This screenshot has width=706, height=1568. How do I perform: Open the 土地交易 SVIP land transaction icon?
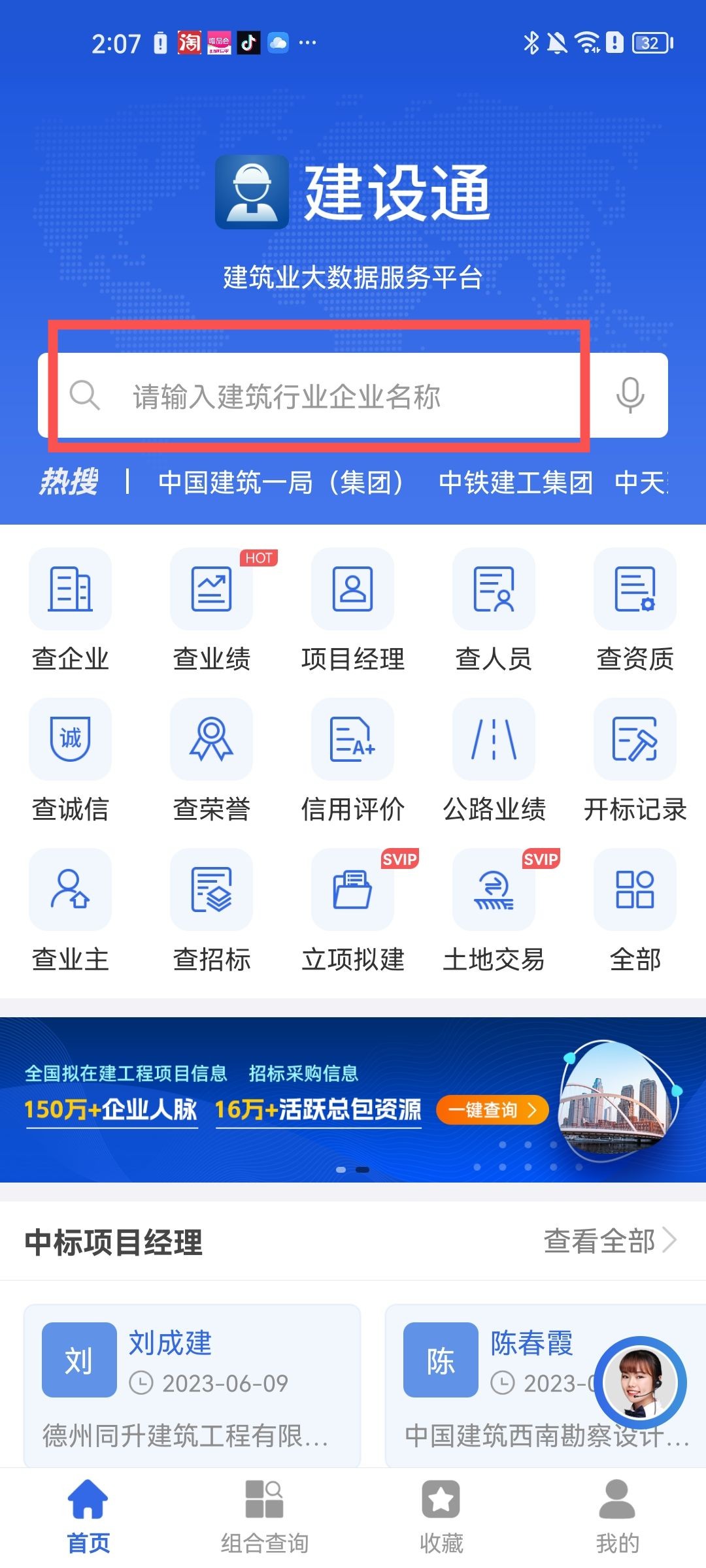pyautogui.click(x=494, y=890)
